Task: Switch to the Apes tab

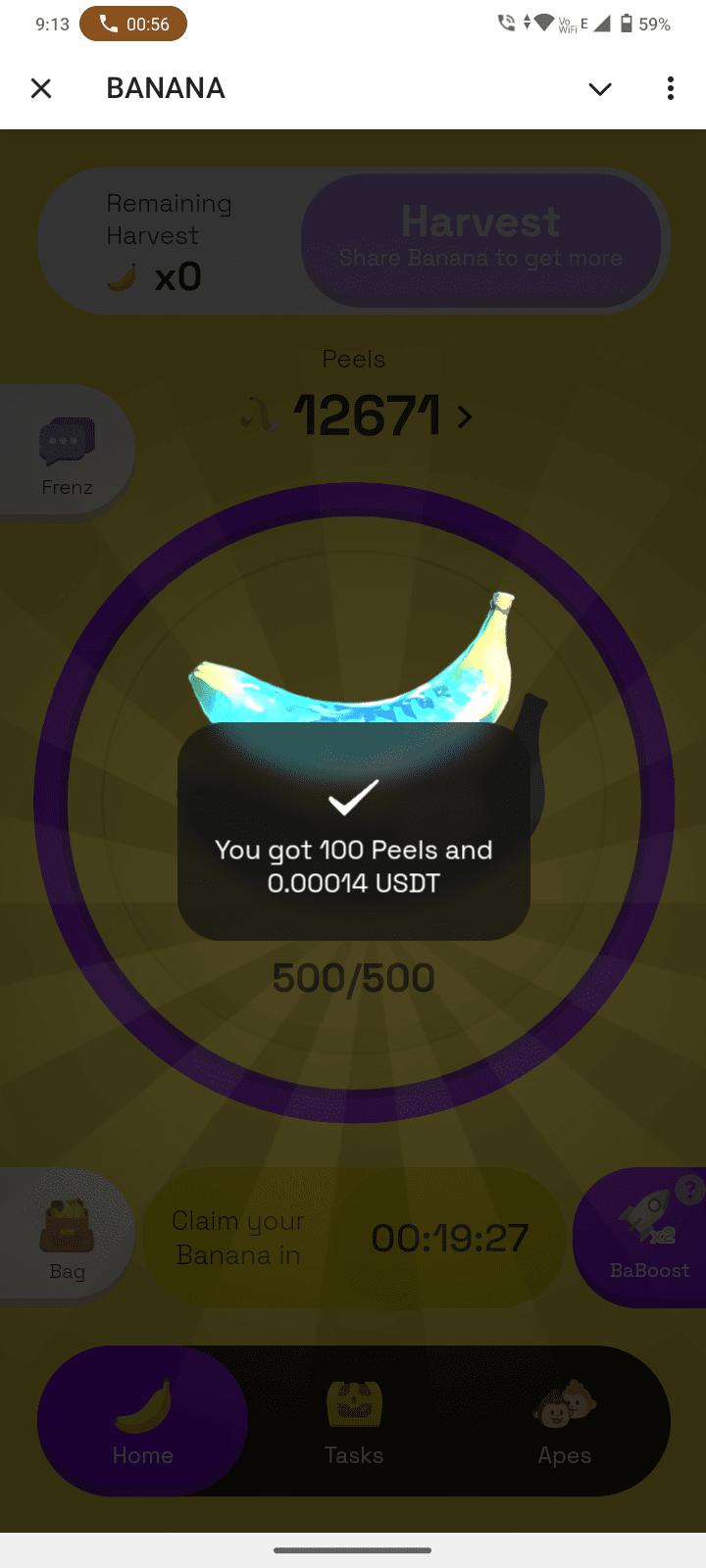Action: point(565,1421)
